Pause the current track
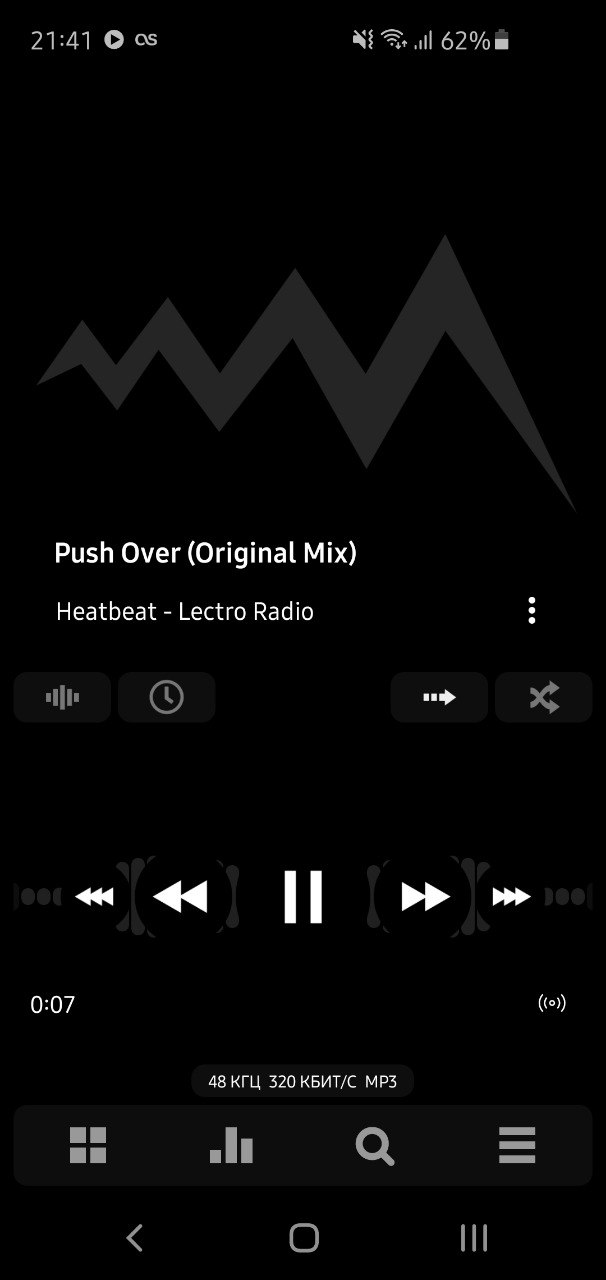 tap(302, 895)
